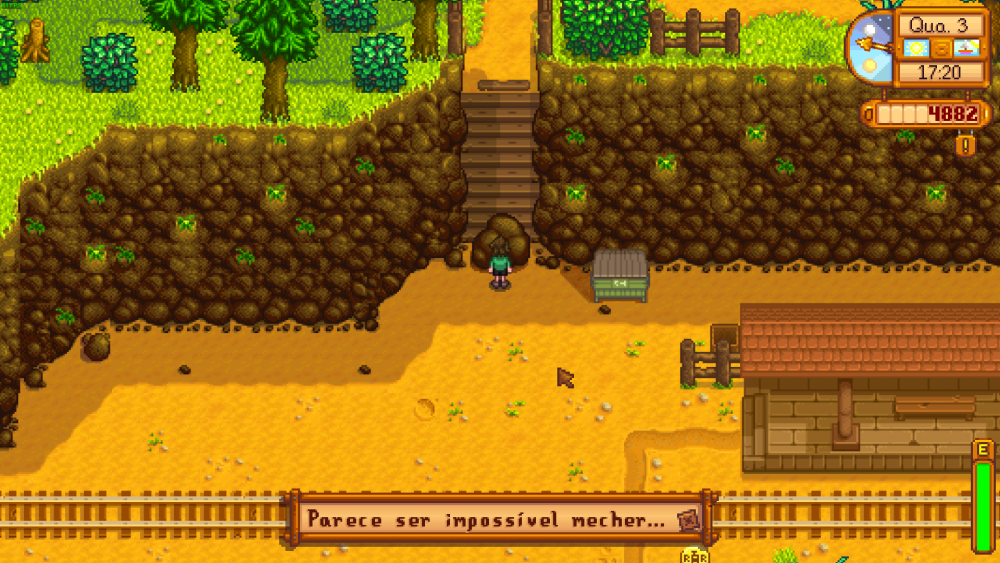Open the green storage chest by the boulder

[x=619, y=275]
